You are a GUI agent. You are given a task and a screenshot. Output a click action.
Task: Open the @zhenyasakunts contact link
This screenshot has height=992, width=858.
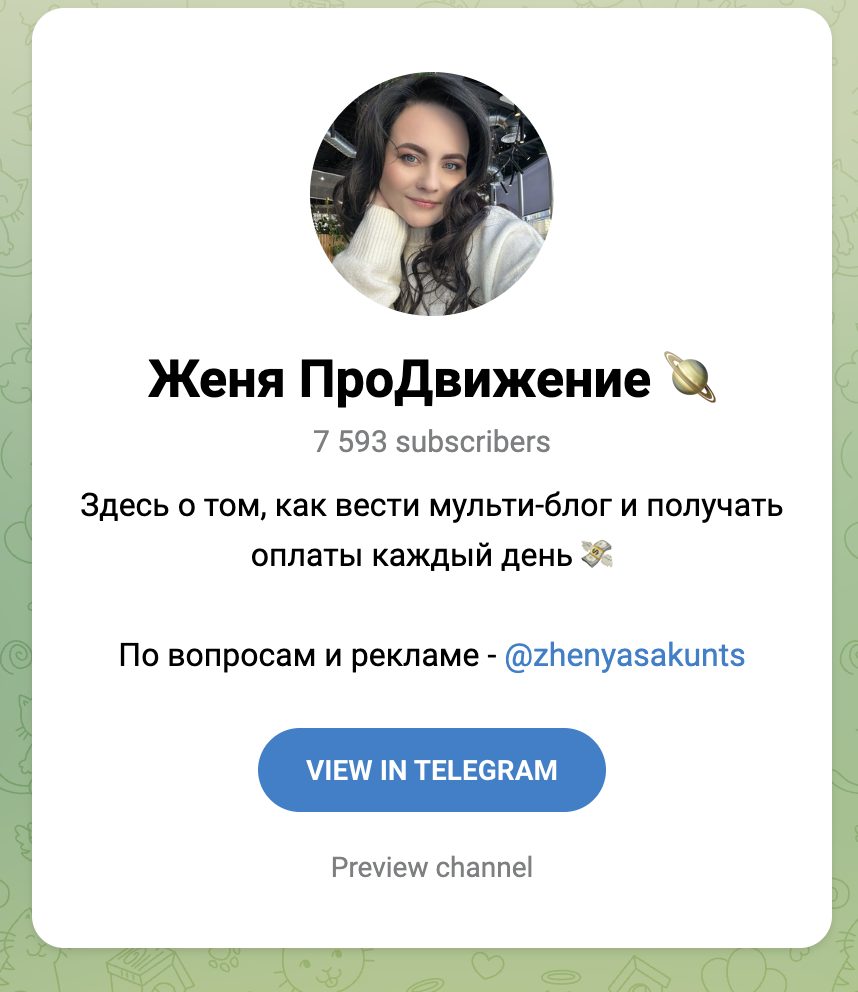(624, 656)
